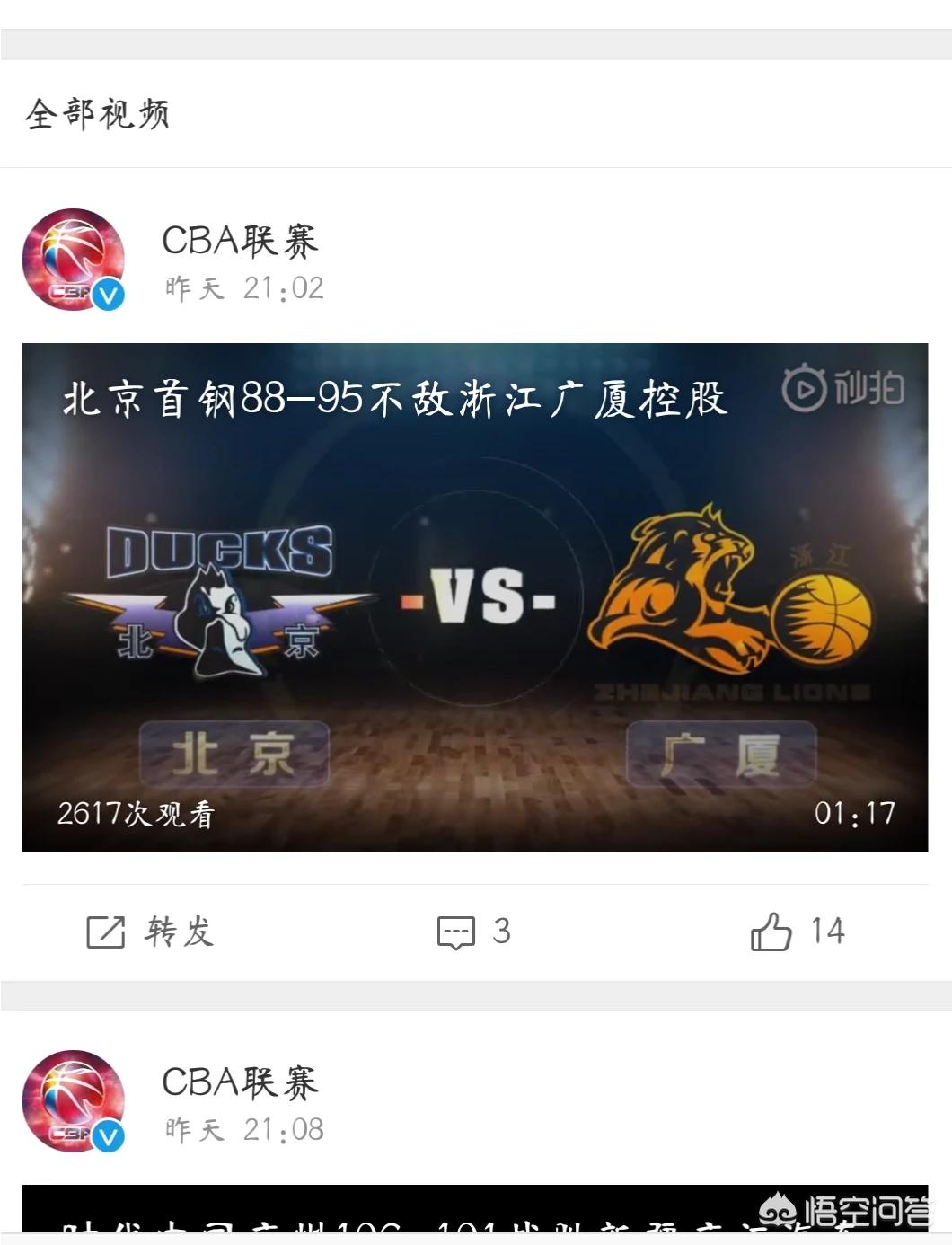Click the 北京 team name badge on thumbnail
The image size is (952, 1245).
232,755
